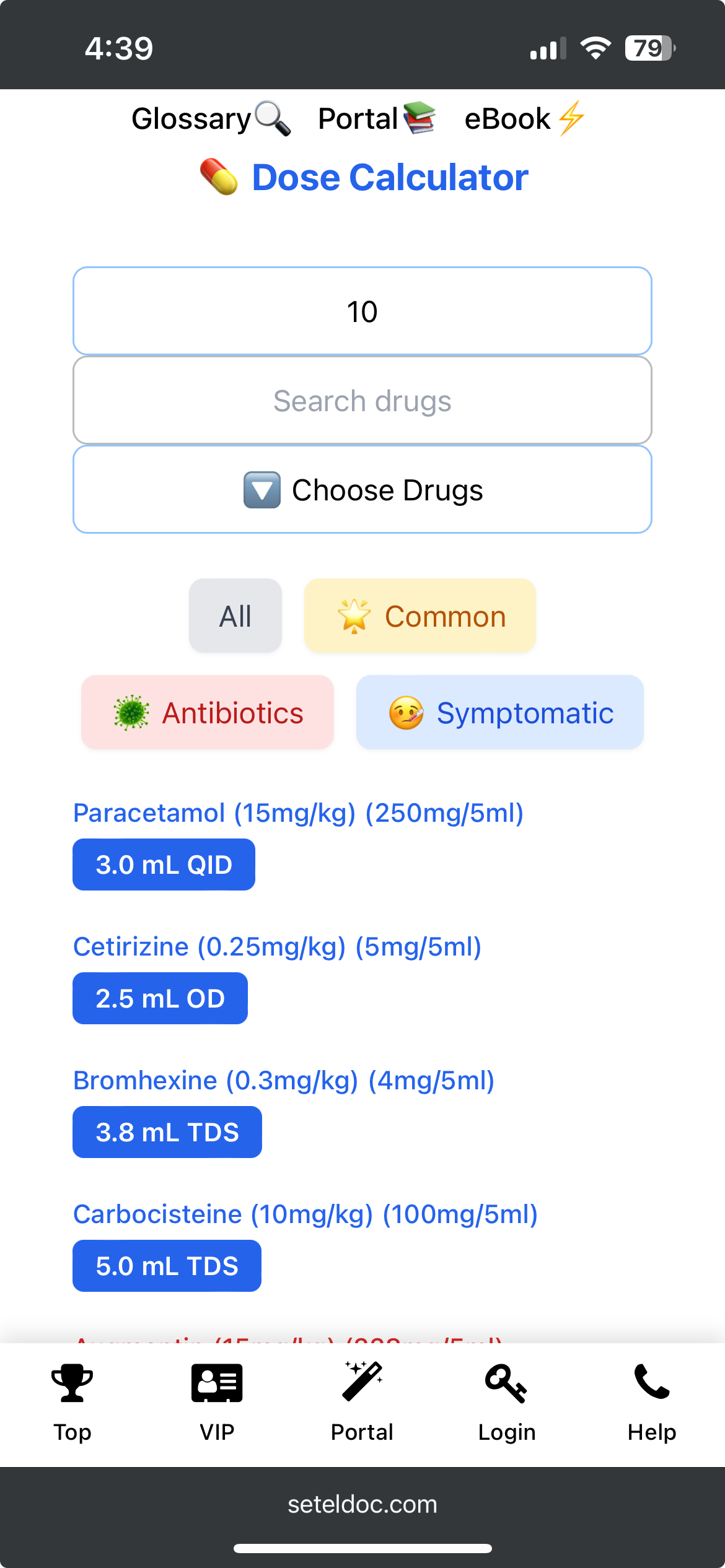This screenshot has height=1568, width=725.
Task: Toggle the Common drugs filter
Action: [420, 615]
